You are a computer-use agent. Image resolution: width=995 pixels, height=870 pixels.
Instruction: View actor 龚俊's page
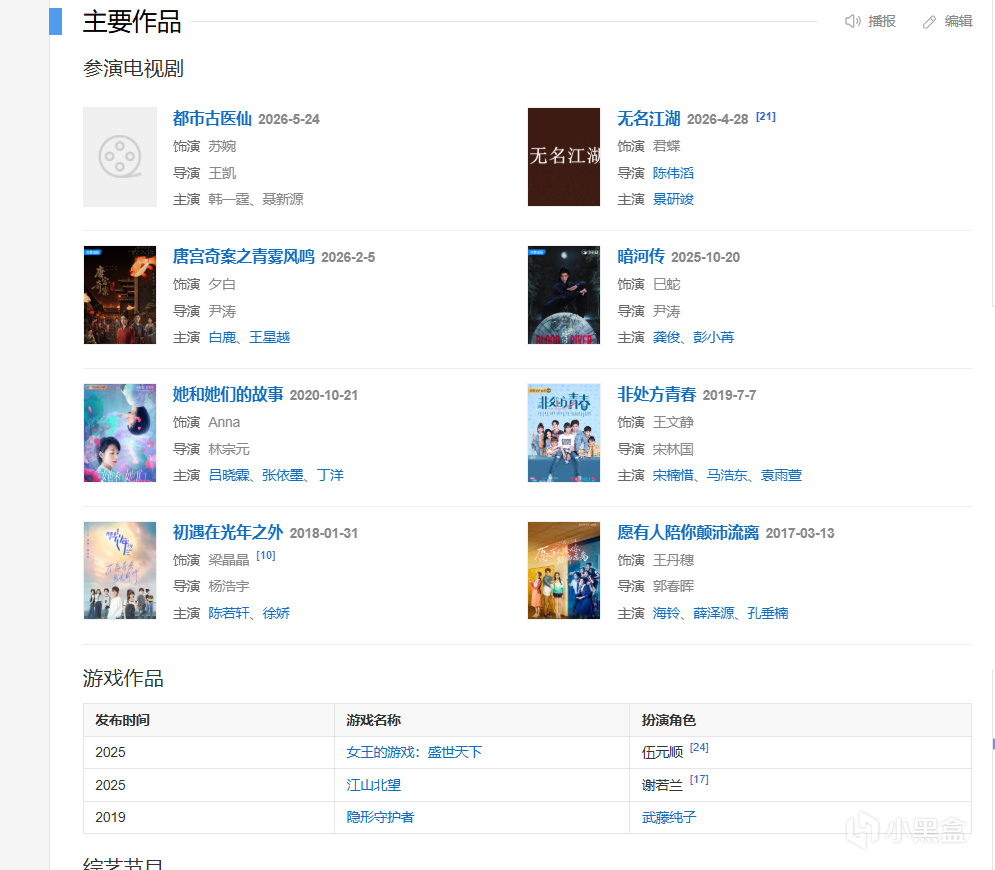(666, 337)
